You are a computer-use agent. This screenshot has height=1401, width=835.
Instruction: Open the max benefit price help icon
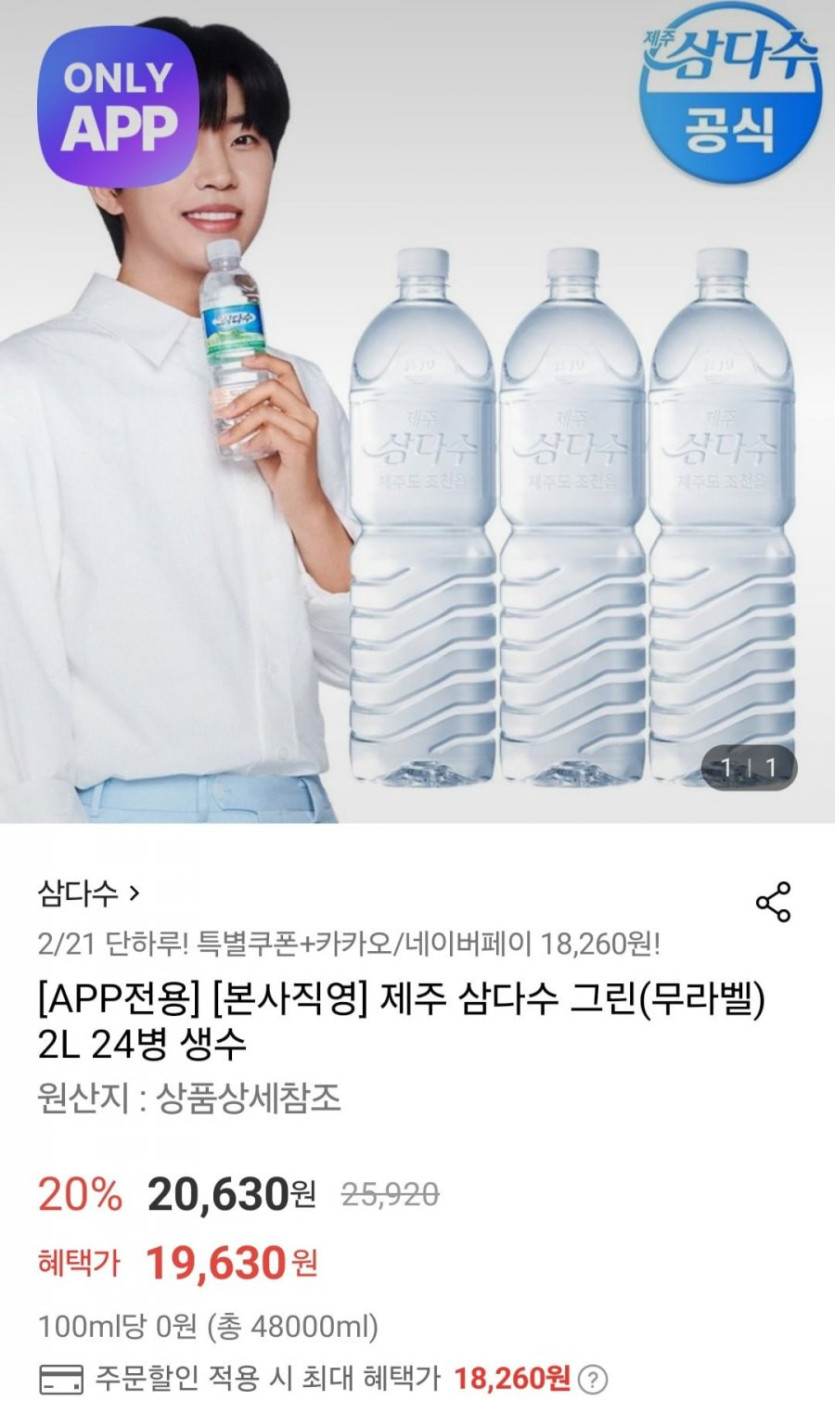(x=593, y=1380)
